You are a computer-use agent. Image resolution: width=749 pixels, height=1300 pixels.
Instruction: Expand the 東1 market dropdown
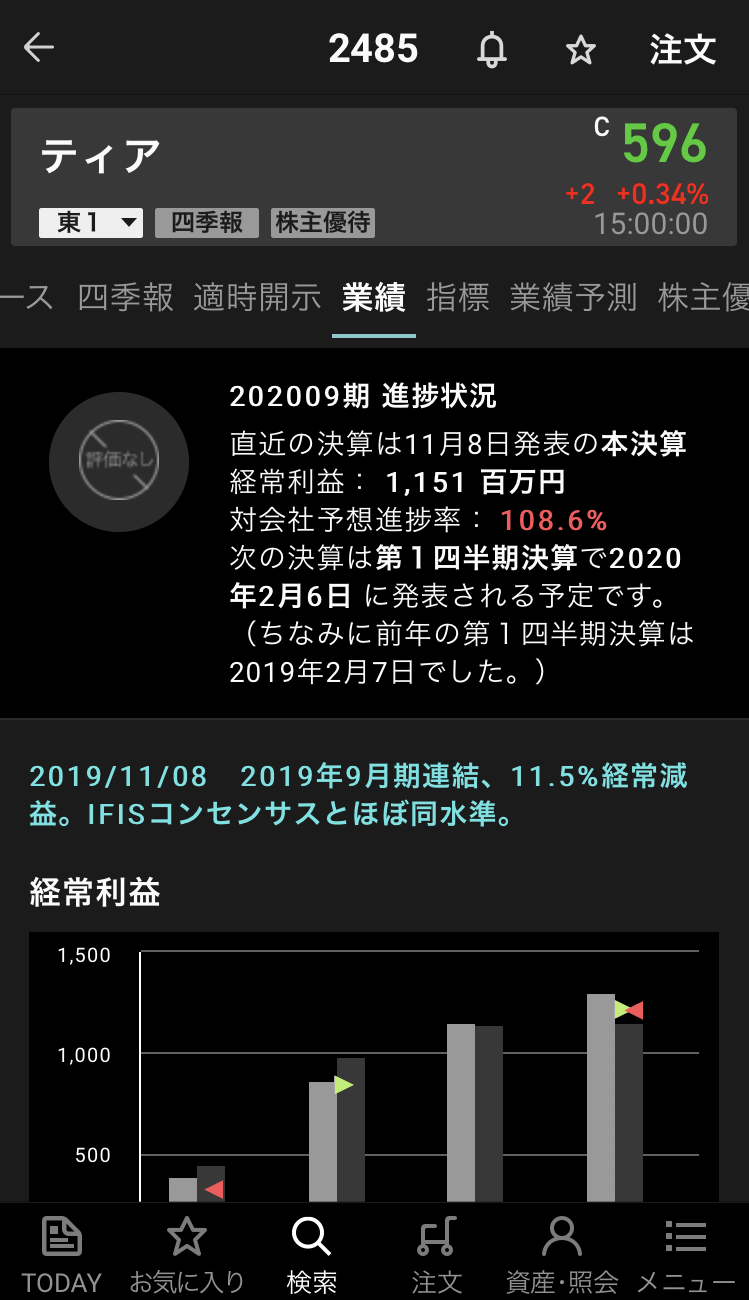[x=91, y=222]
